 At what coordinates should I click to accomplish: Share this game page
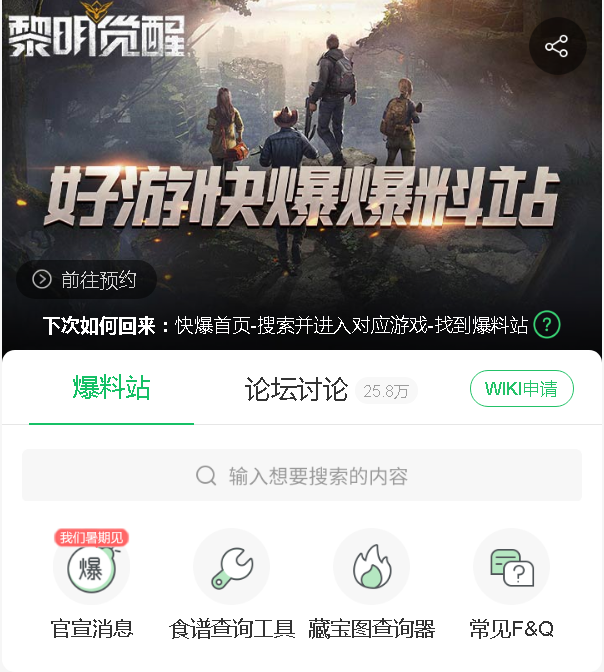(556, 46)
